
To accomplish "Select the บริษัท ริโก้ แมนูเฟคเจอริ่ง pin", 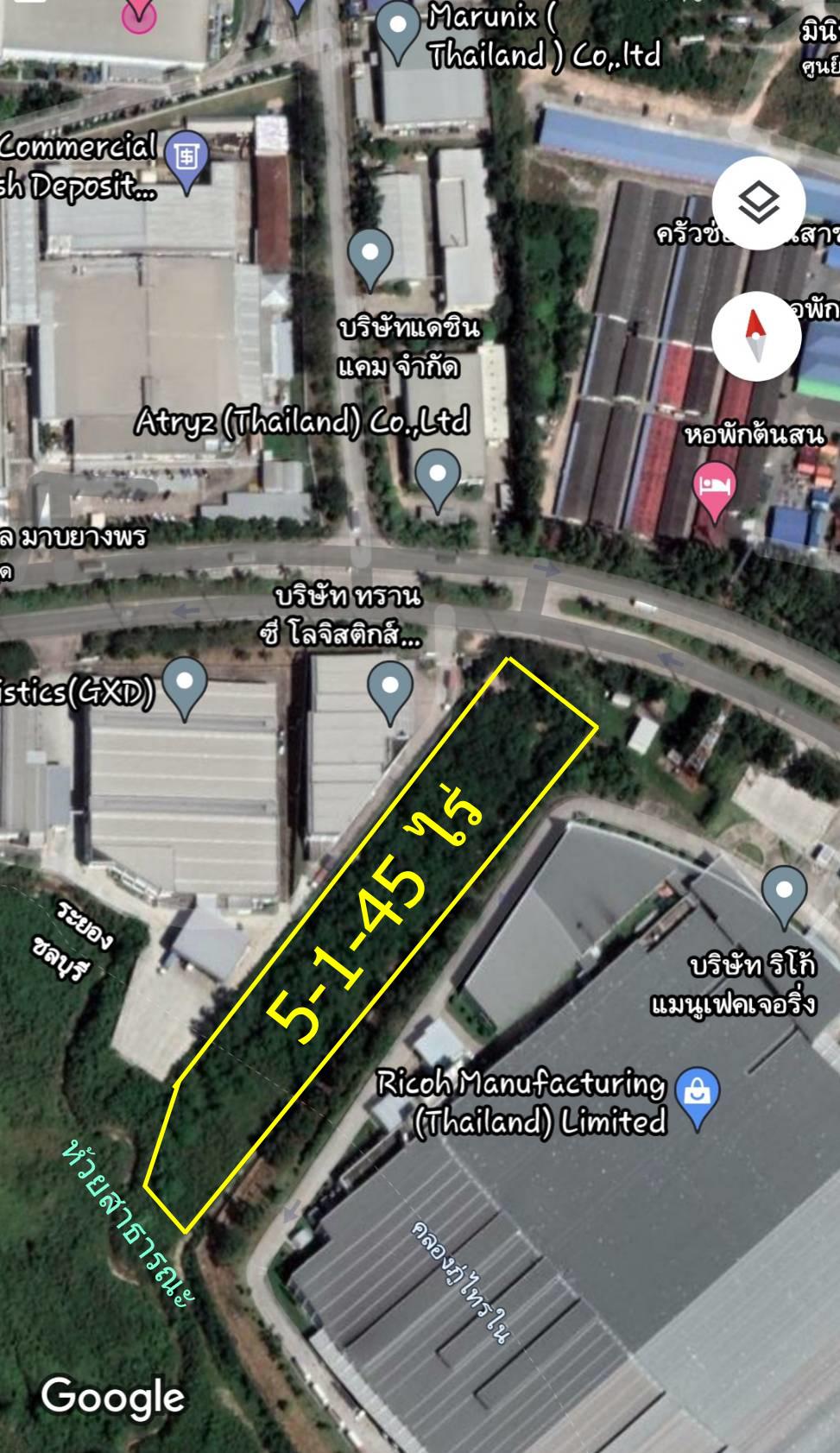I will 785,897.
